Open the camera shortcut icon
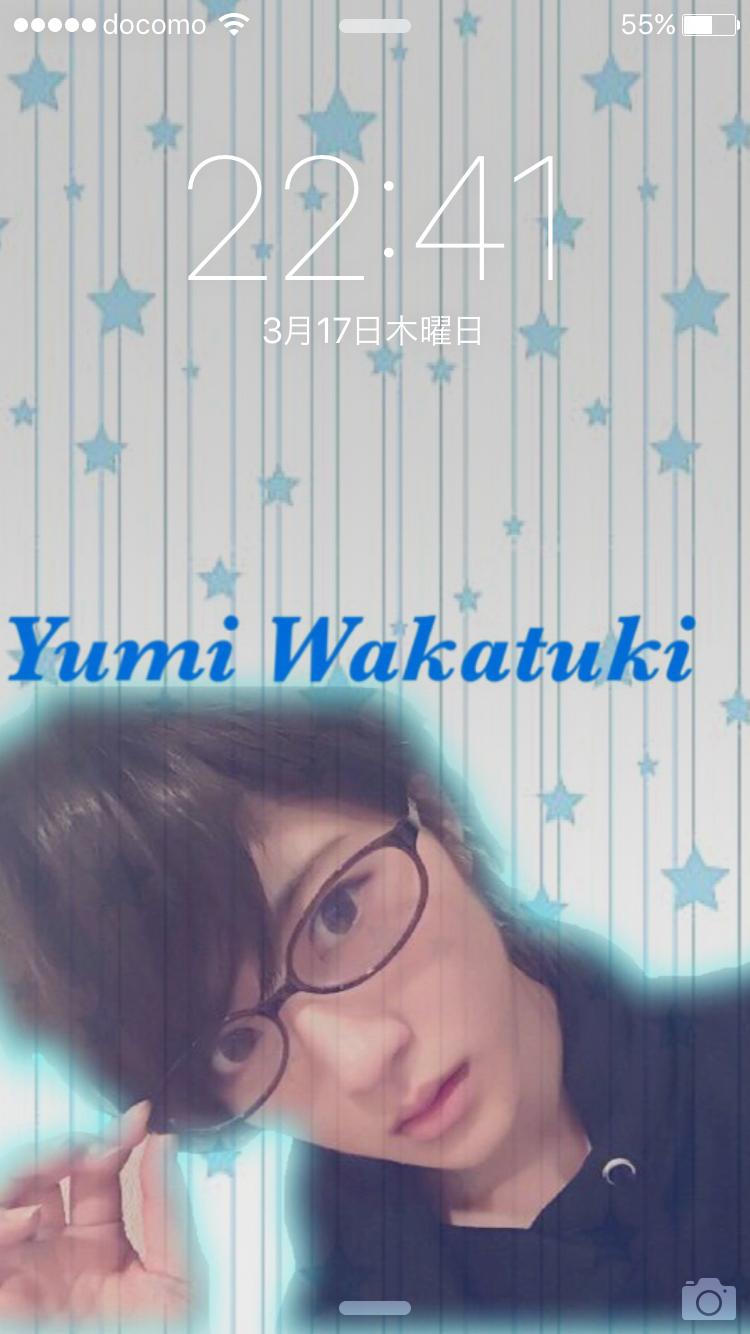Screen dimensions: 750x1334 [708, 1299]
